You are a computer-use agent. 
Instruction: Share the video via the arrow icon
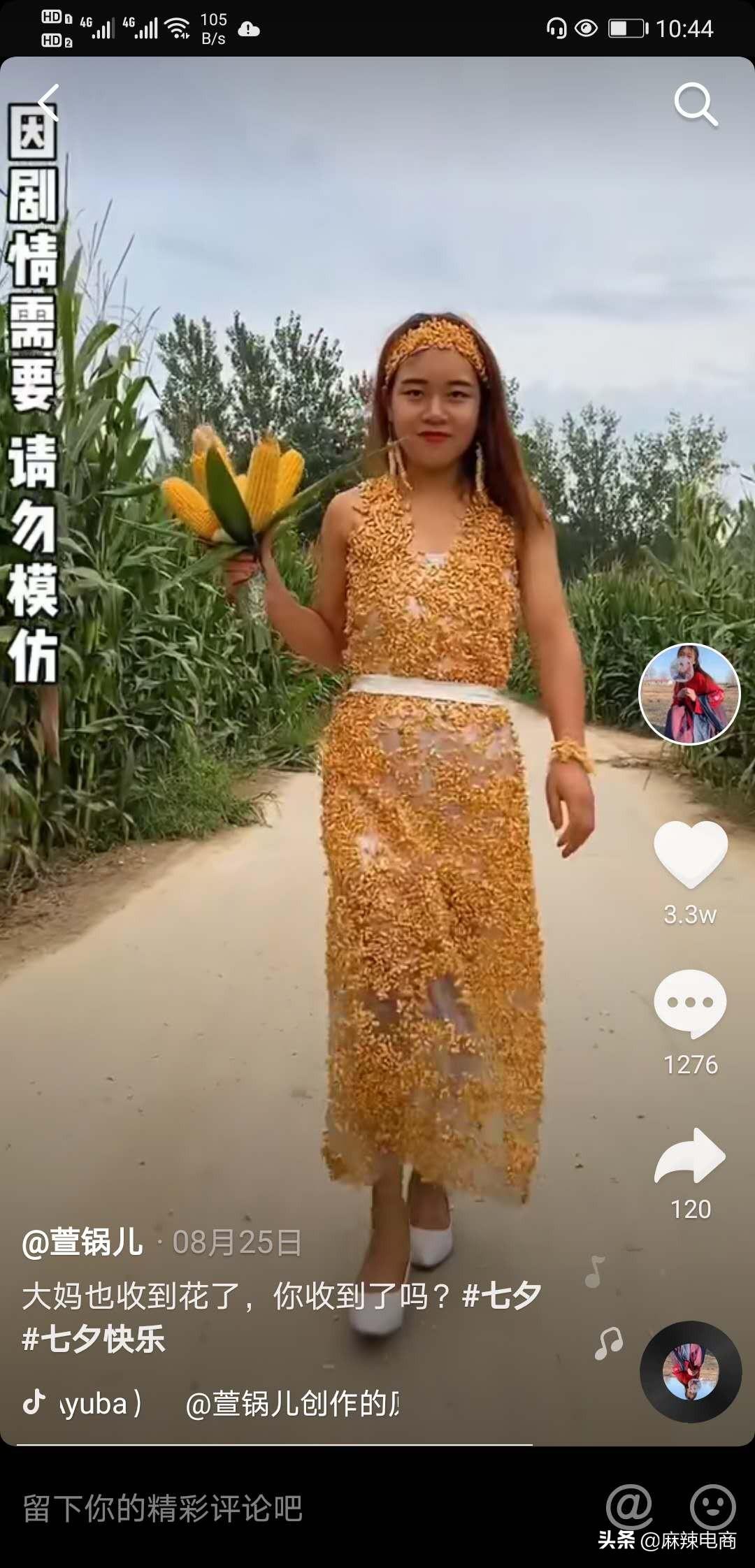690,1156
